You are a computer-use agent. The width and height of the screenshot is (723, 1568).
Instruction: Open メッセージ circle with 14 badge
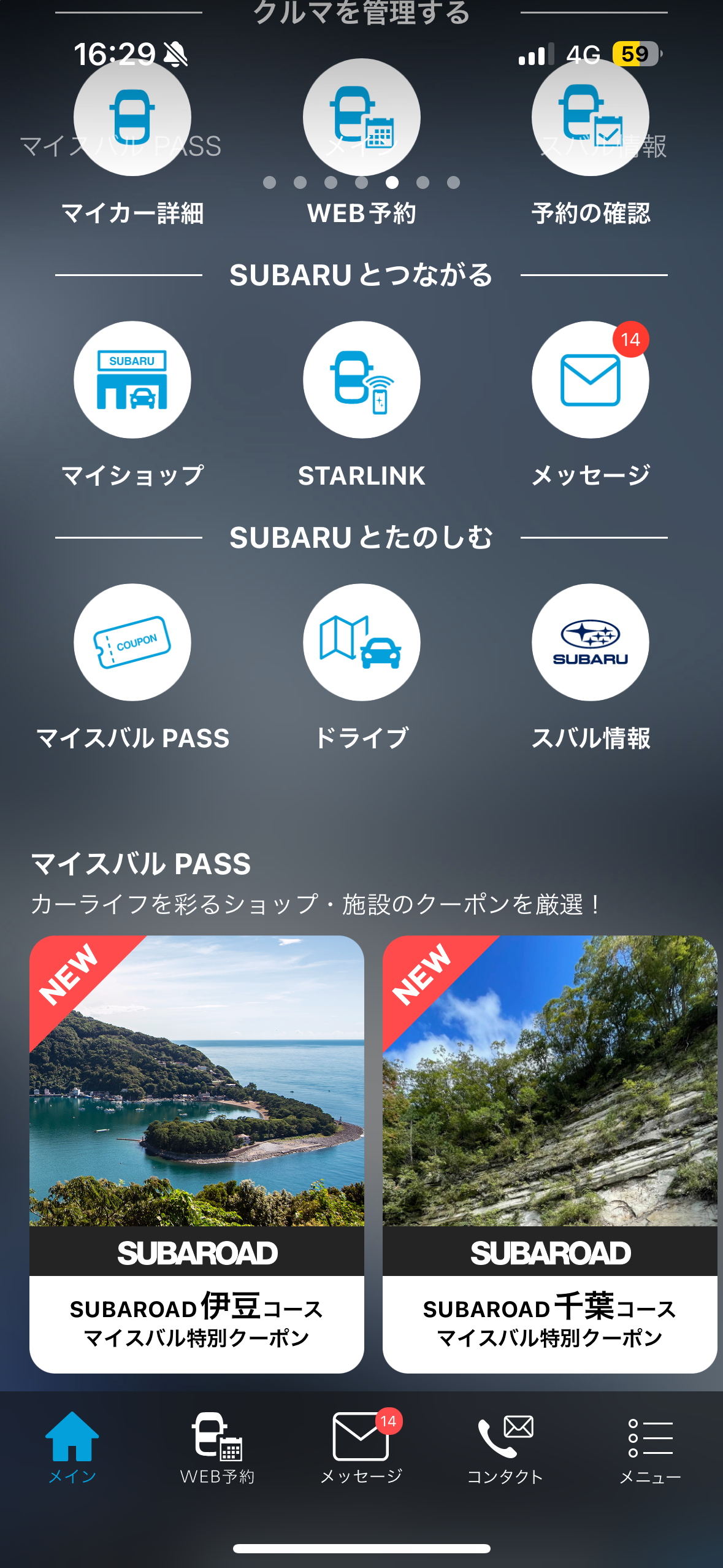tap(590, 380)
